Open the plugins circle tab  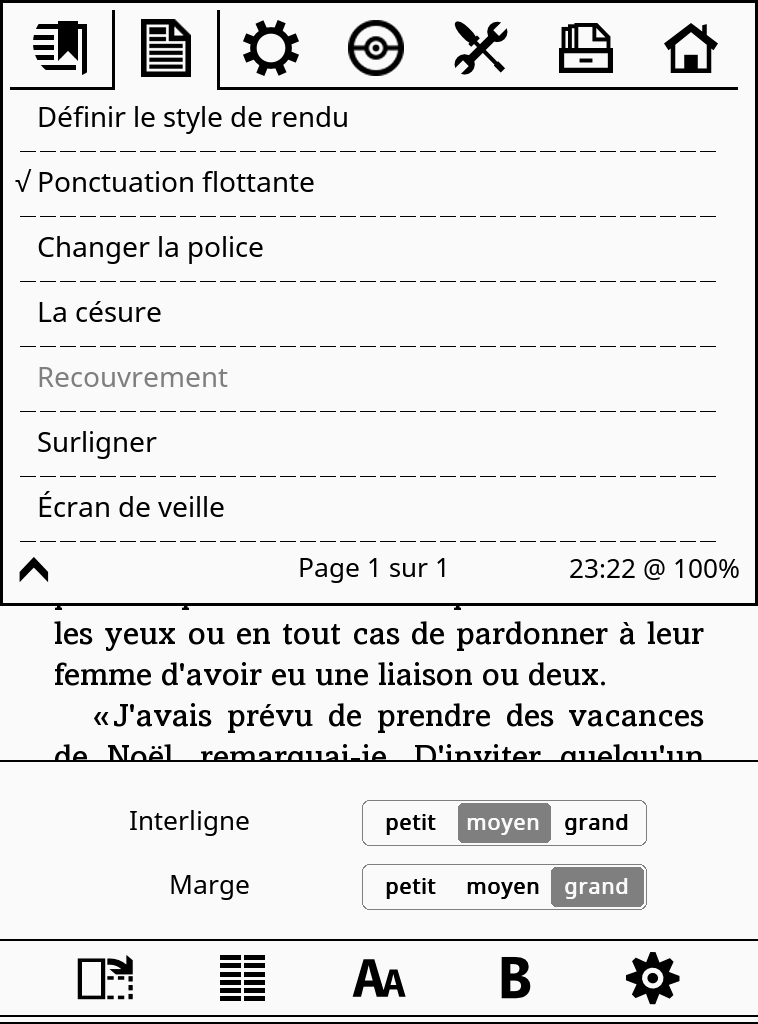[376, 47]
